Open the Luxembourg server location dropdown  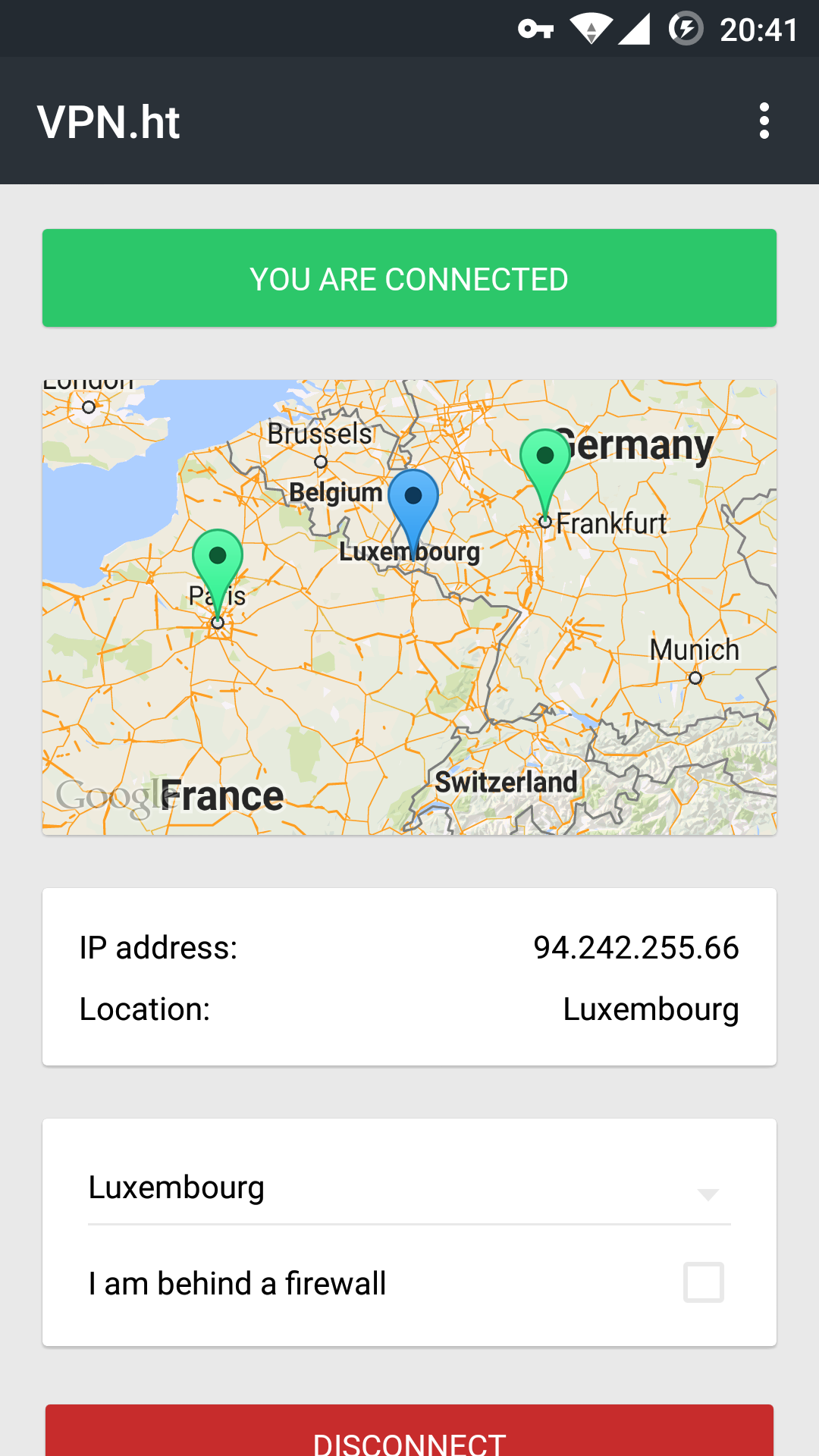point(409,1188)
